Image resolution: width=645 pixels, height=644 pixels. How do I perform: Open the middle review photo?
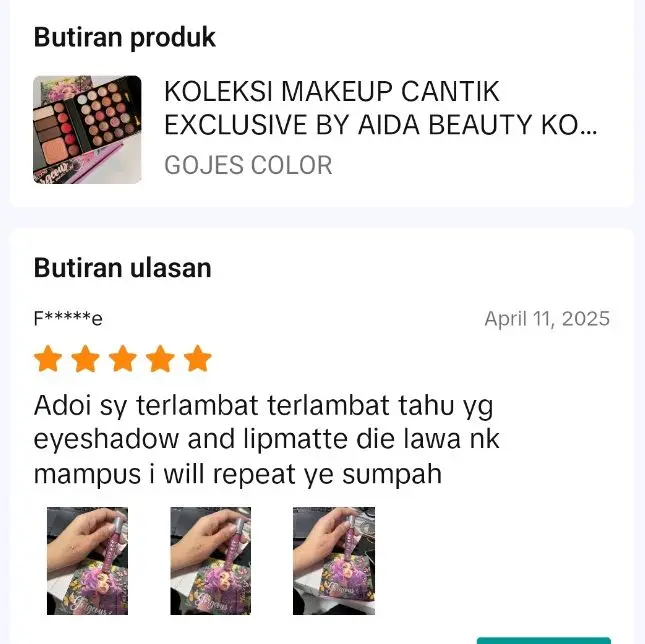(x=210, y=560)
